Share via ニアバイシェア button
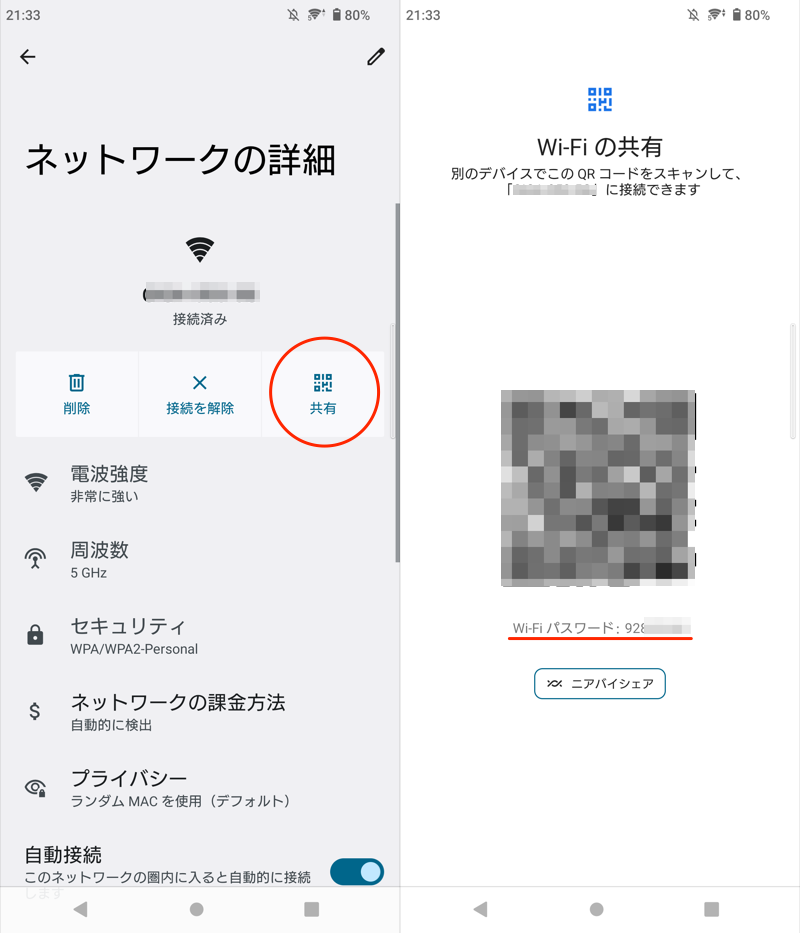The width and height of the screenshot is (800, 933). point(600,684)
